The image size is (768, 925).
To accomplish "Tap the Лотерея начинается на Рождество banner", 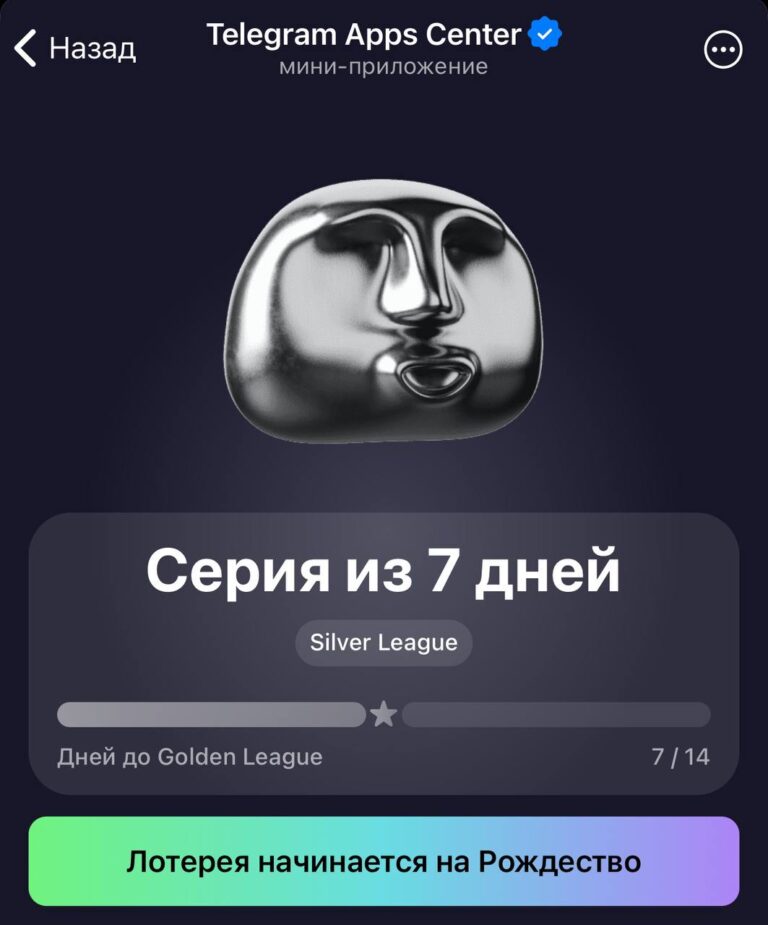I will coord(383,861).
